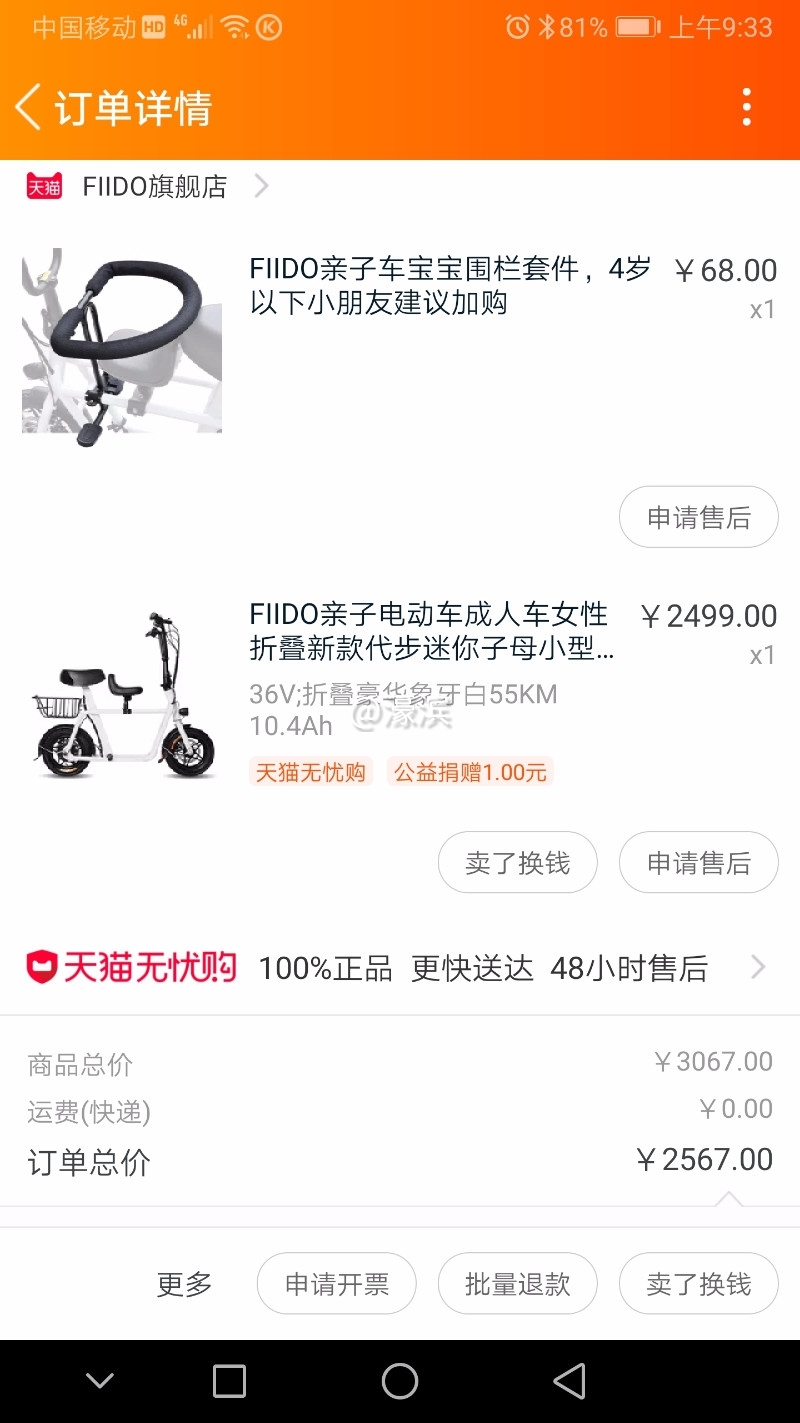Request after-sales for the electric bike
The width and height of the screenshot is (800, 1423).
coord(698,863)
